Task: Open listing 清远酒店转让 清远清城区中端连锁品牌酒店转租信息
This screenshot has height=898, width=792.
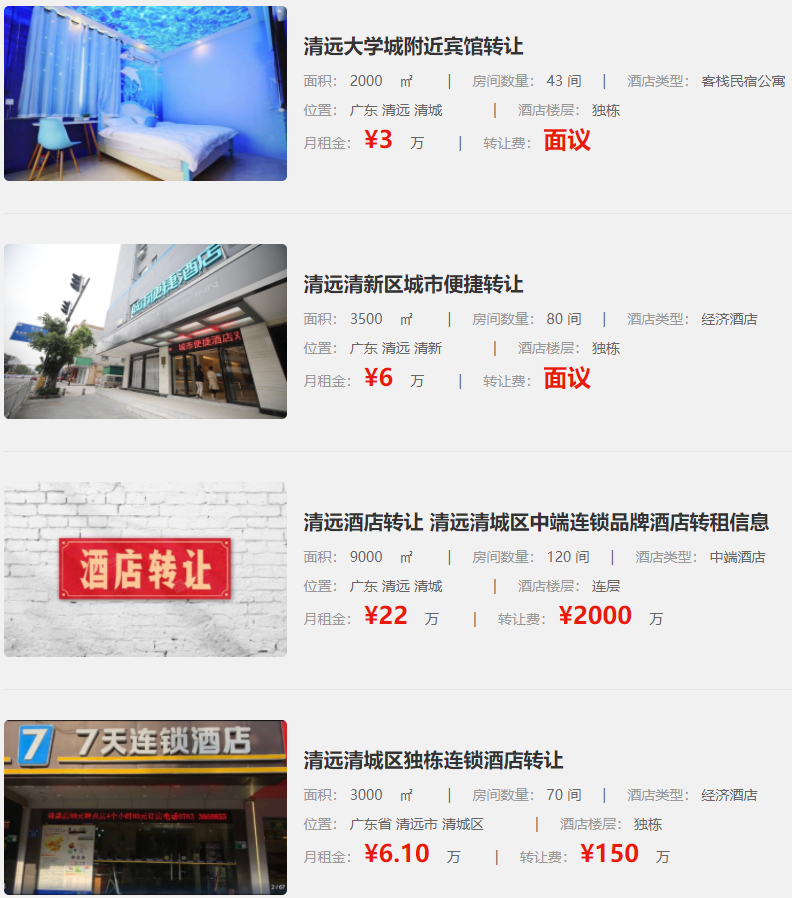Action: tap(536, 522)
